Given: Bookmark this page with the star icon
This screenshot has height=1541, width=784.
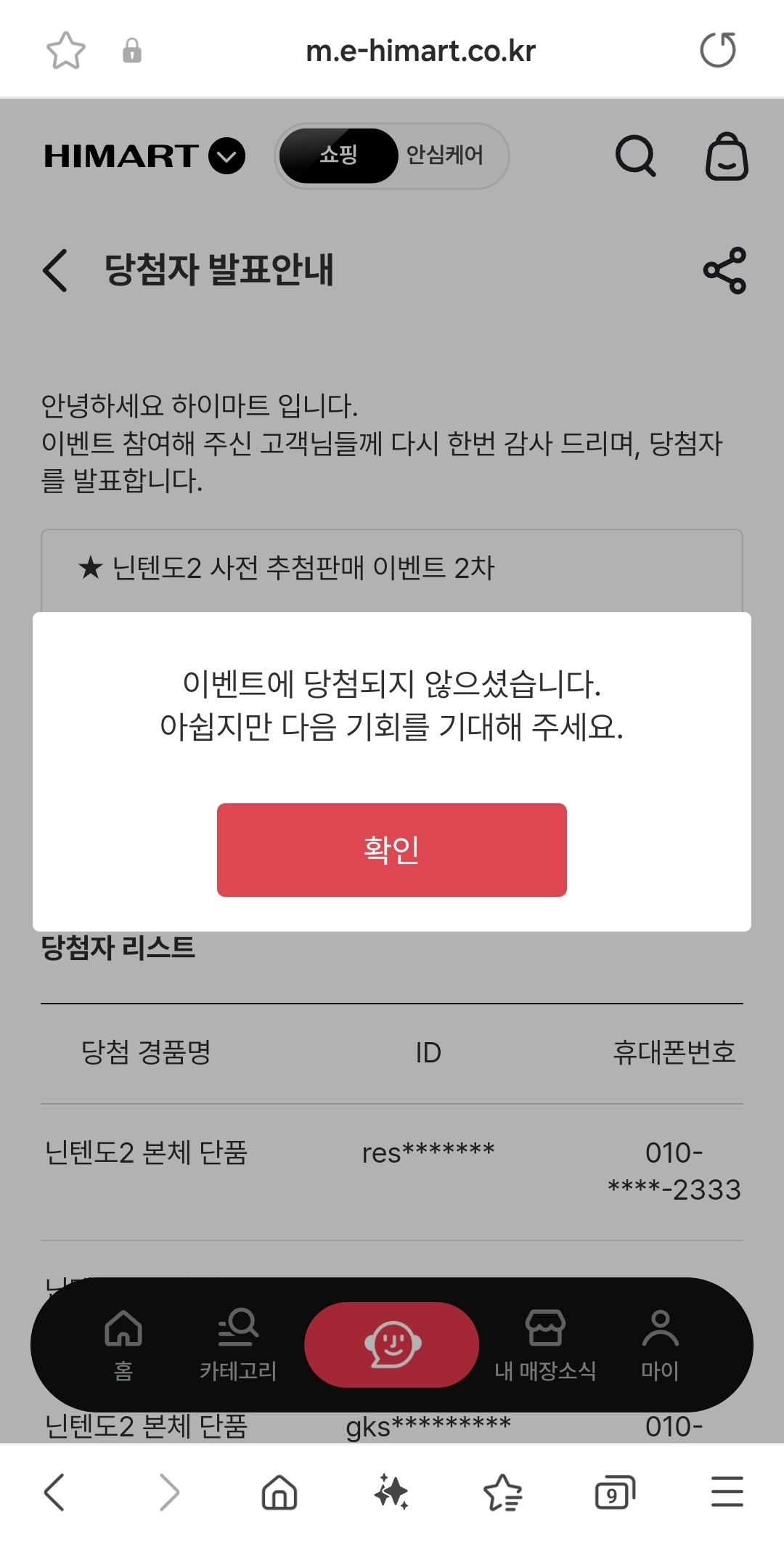Looking at the screenshot, I should [66, 51].
